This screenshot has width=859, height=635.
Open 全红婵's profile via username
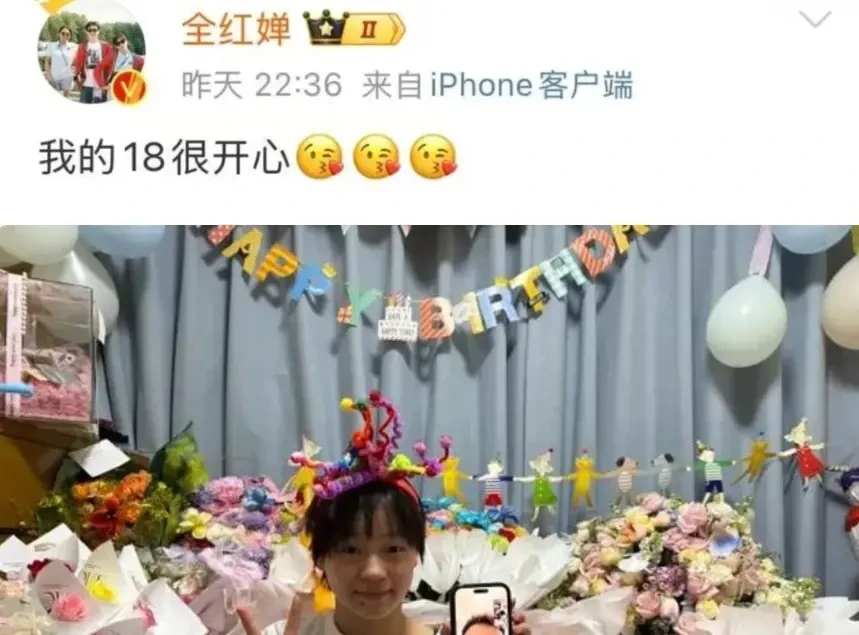pos(236,28)
